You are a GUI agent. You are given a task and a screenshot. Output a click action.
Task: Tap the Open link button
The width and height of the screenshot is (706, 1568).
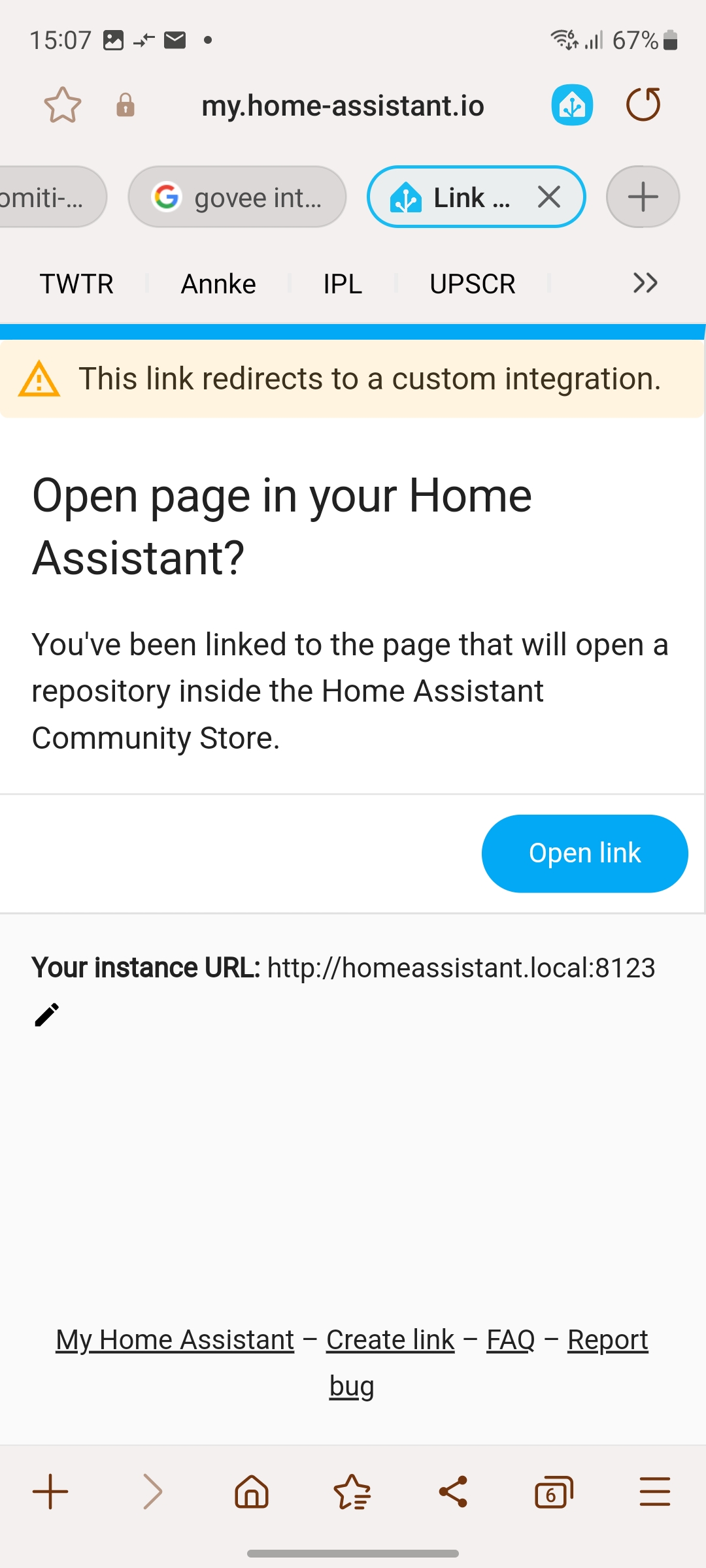click(584, 853)
